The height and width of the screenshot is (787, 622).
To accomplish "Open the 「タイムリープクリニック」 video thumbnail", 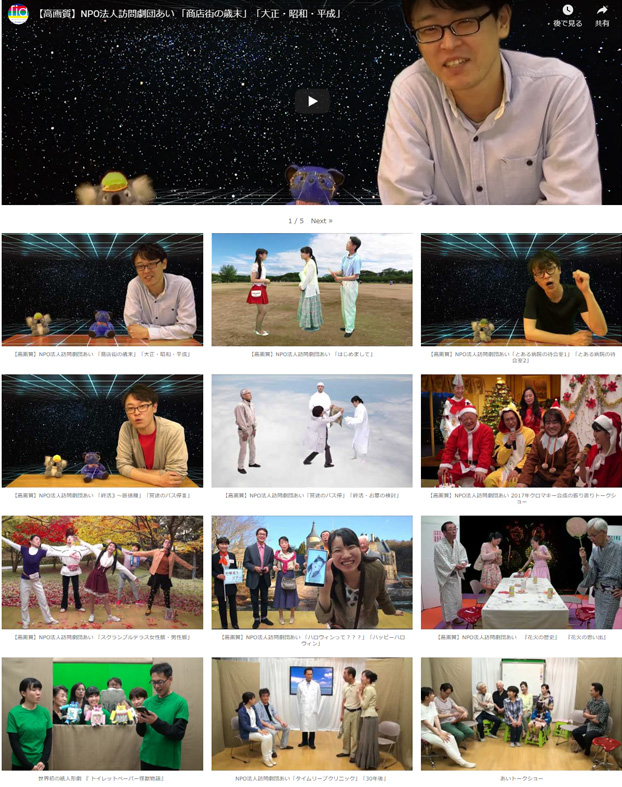I will click(312, 713).
